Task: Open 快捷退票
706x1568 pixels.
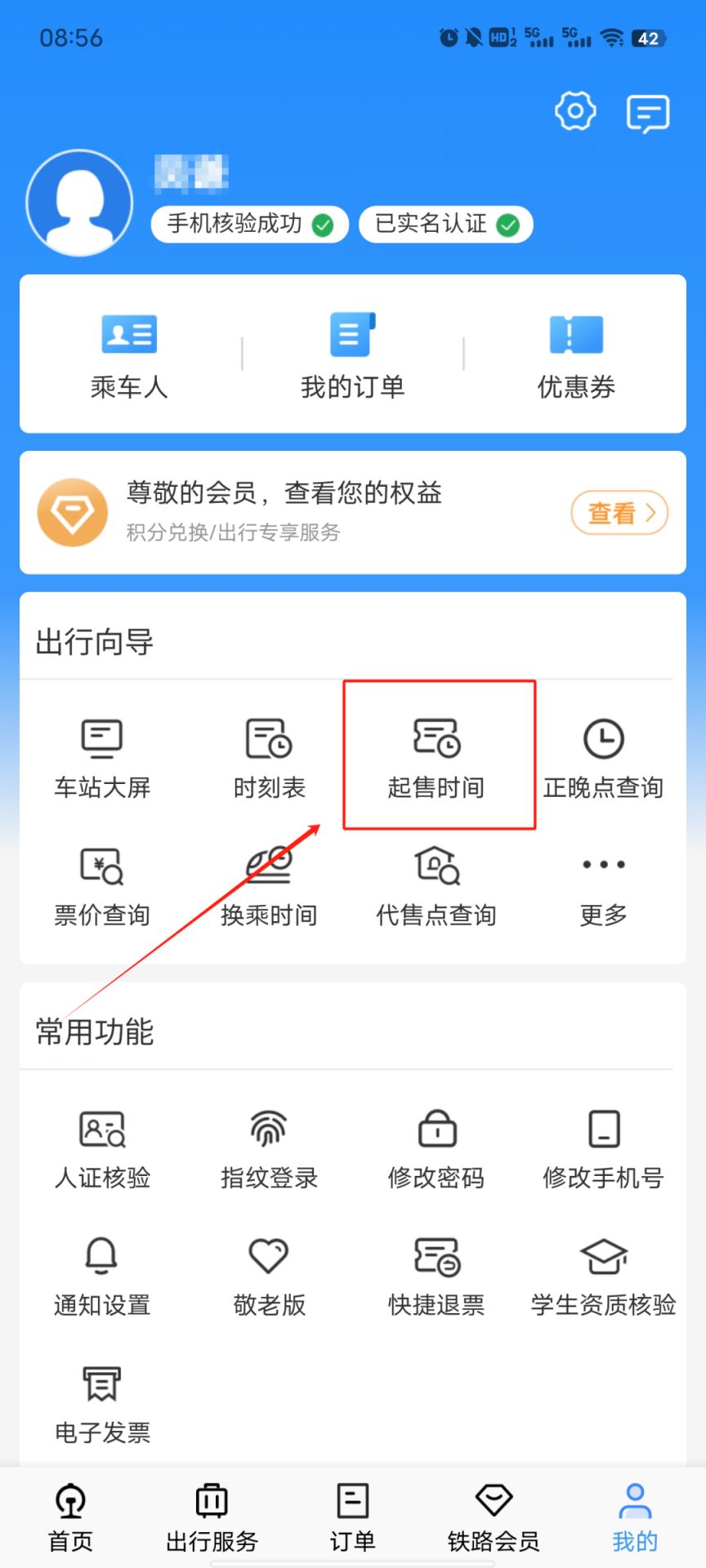Action: [x=436, y=1276]
